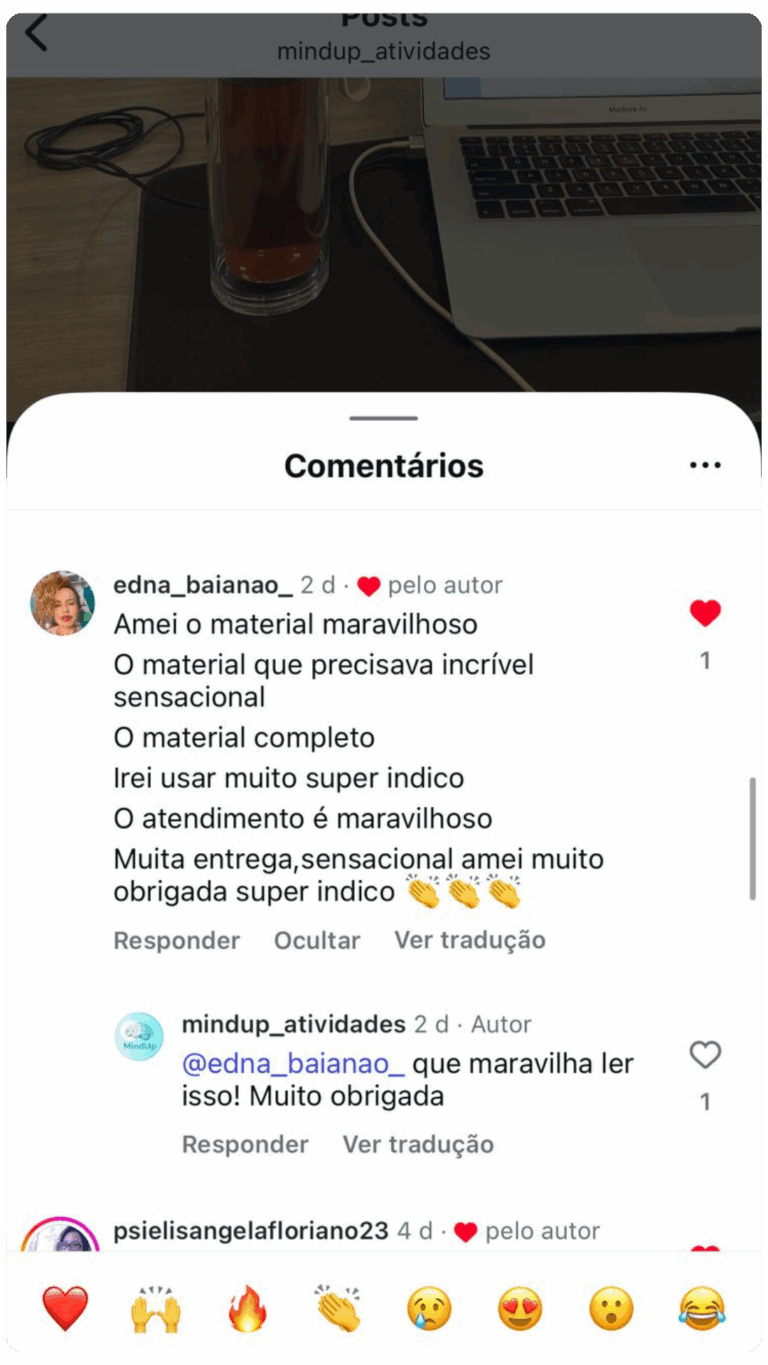Open the comments options three-dot menu

[705, 465]
